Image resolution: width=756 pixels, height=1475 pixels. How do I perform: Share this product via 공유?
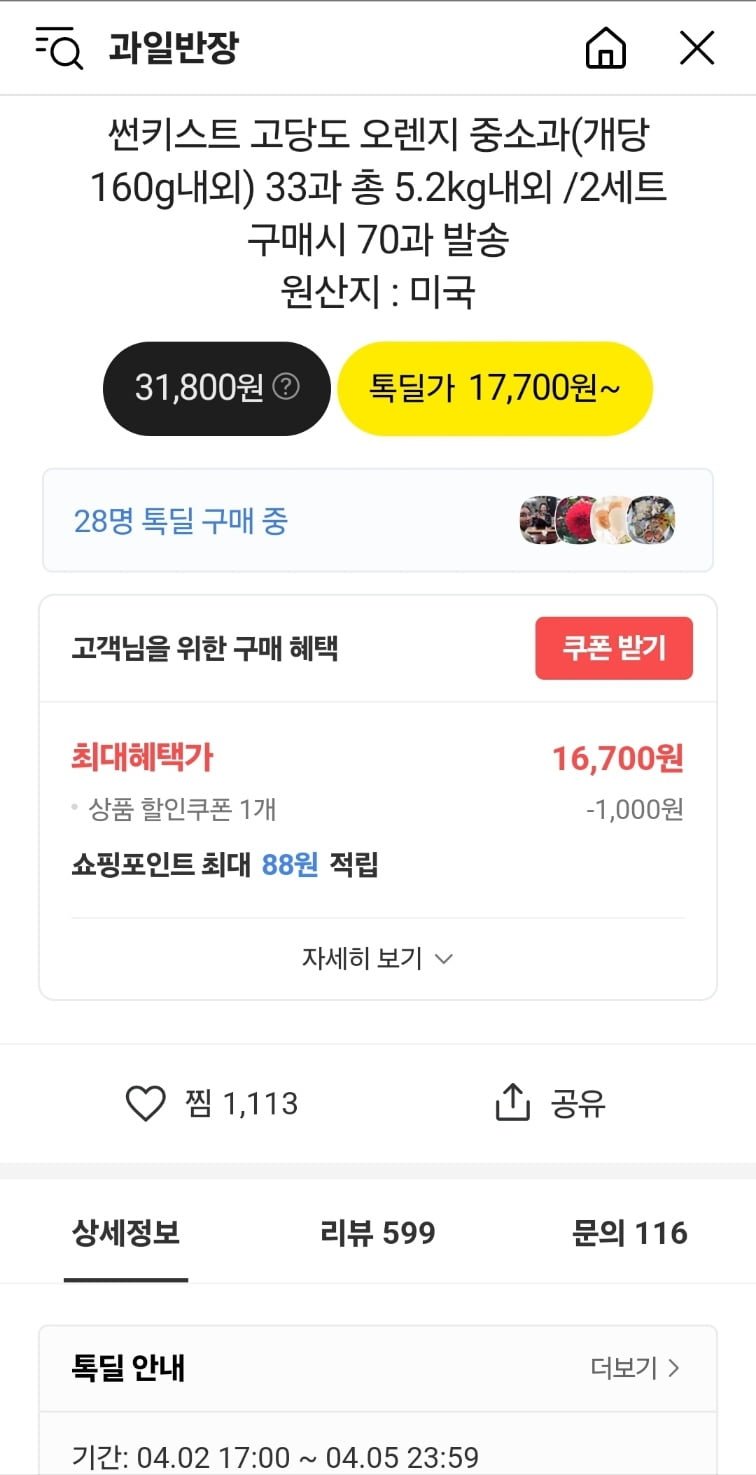pyautogui.click(x=551, y=1103)
